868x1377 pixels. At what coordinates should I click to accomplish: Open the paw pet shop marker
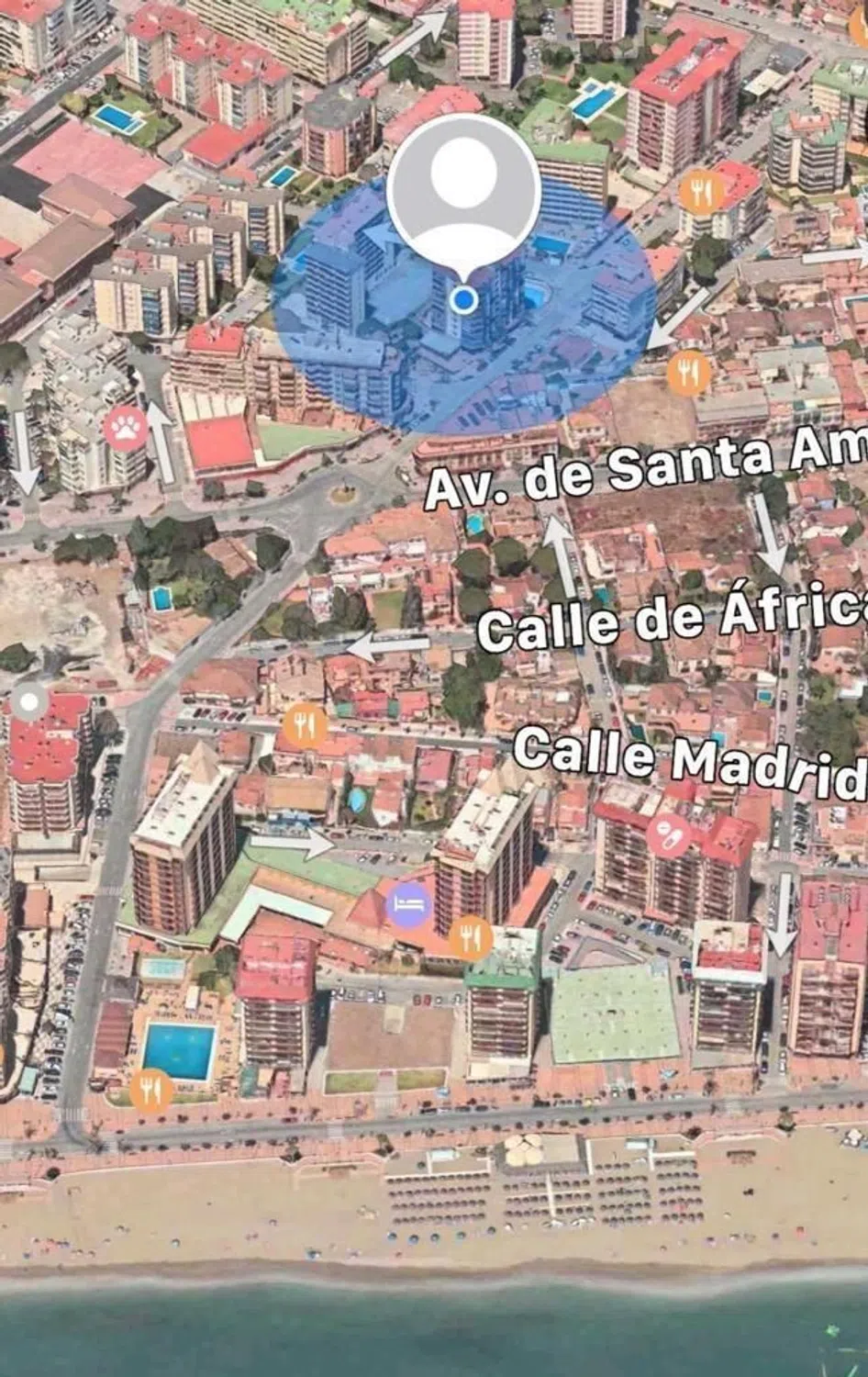126,428
